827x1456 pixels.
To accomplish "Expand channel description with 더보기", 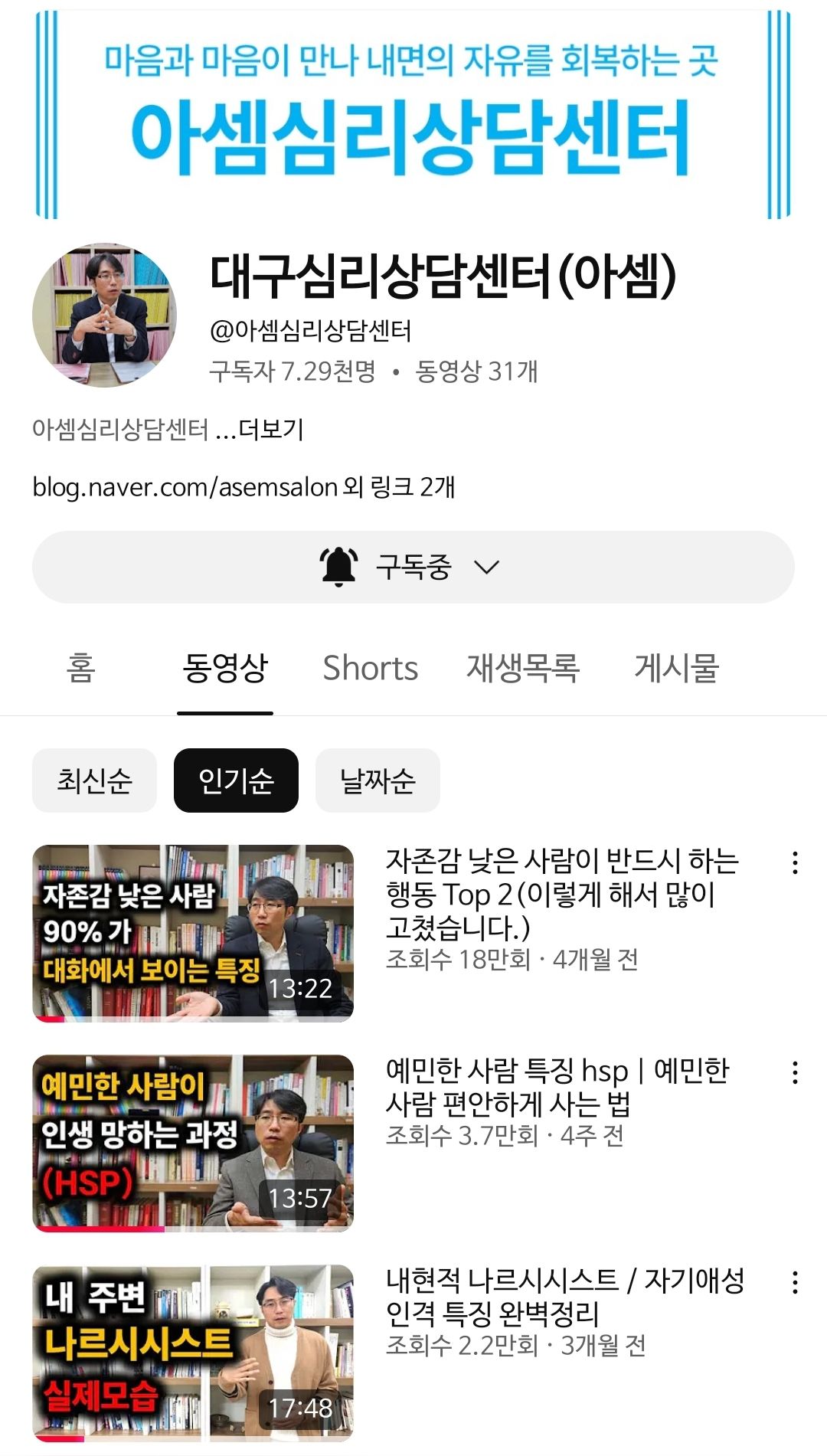I will click(271, 429).
